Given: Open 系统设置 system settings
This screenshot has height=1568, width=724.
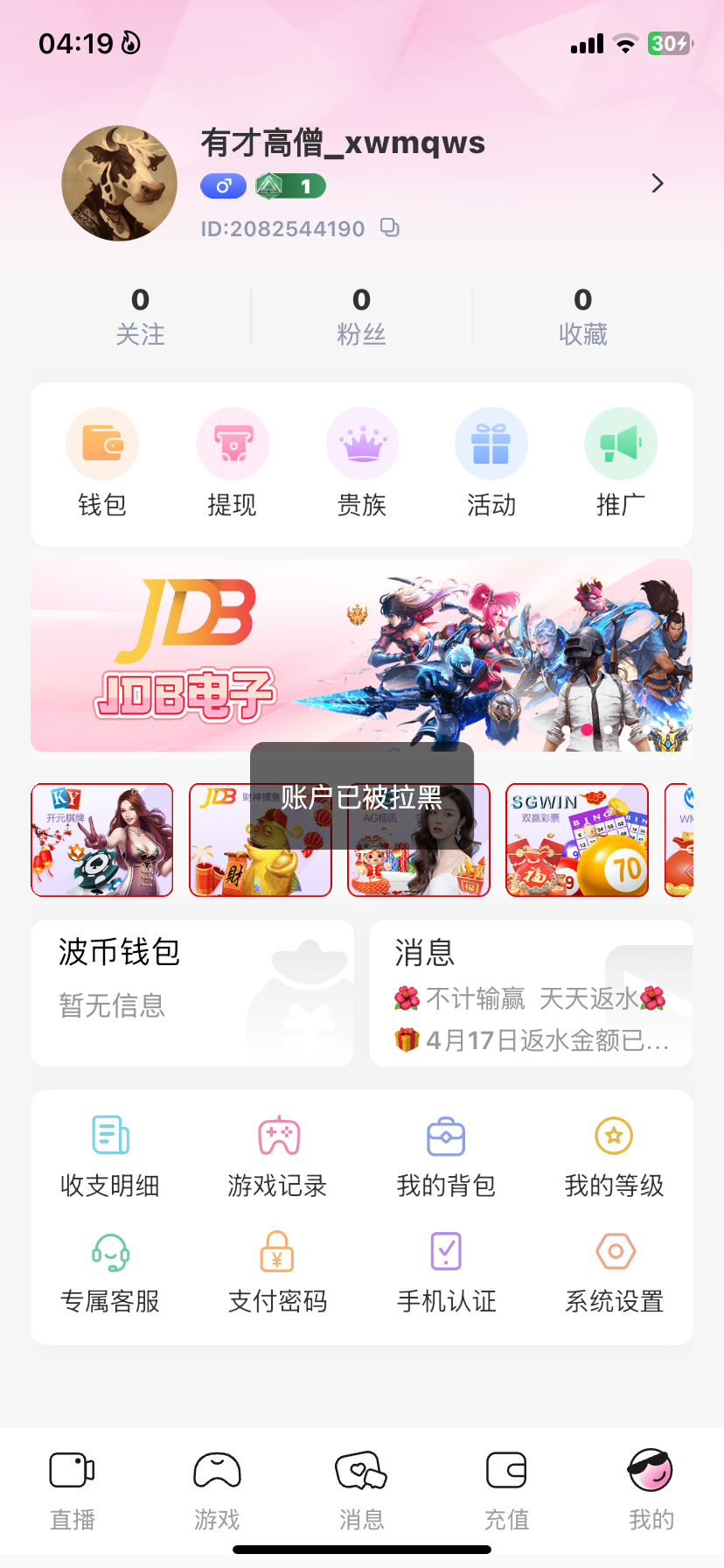Looking at the screenshot, I should (x=615, y=1272).
